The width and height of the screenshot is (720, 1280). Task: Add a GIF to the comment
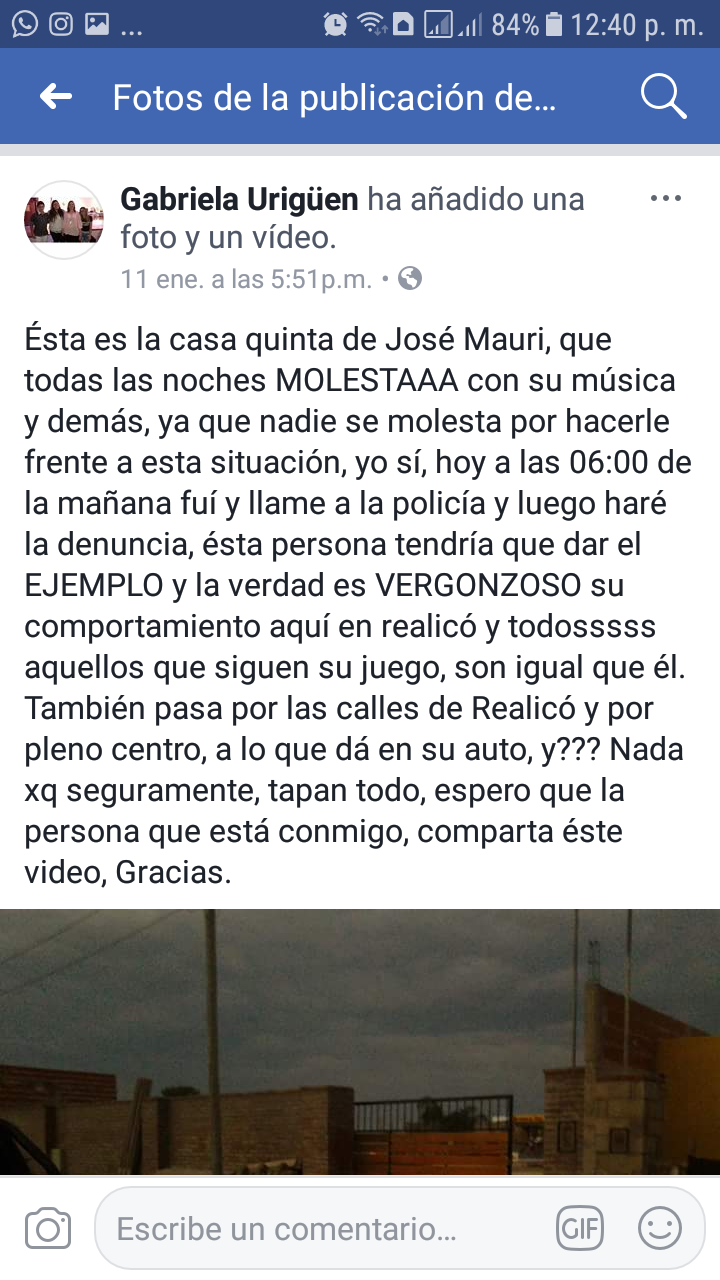pyautogui.click(x=580, y=1228)
